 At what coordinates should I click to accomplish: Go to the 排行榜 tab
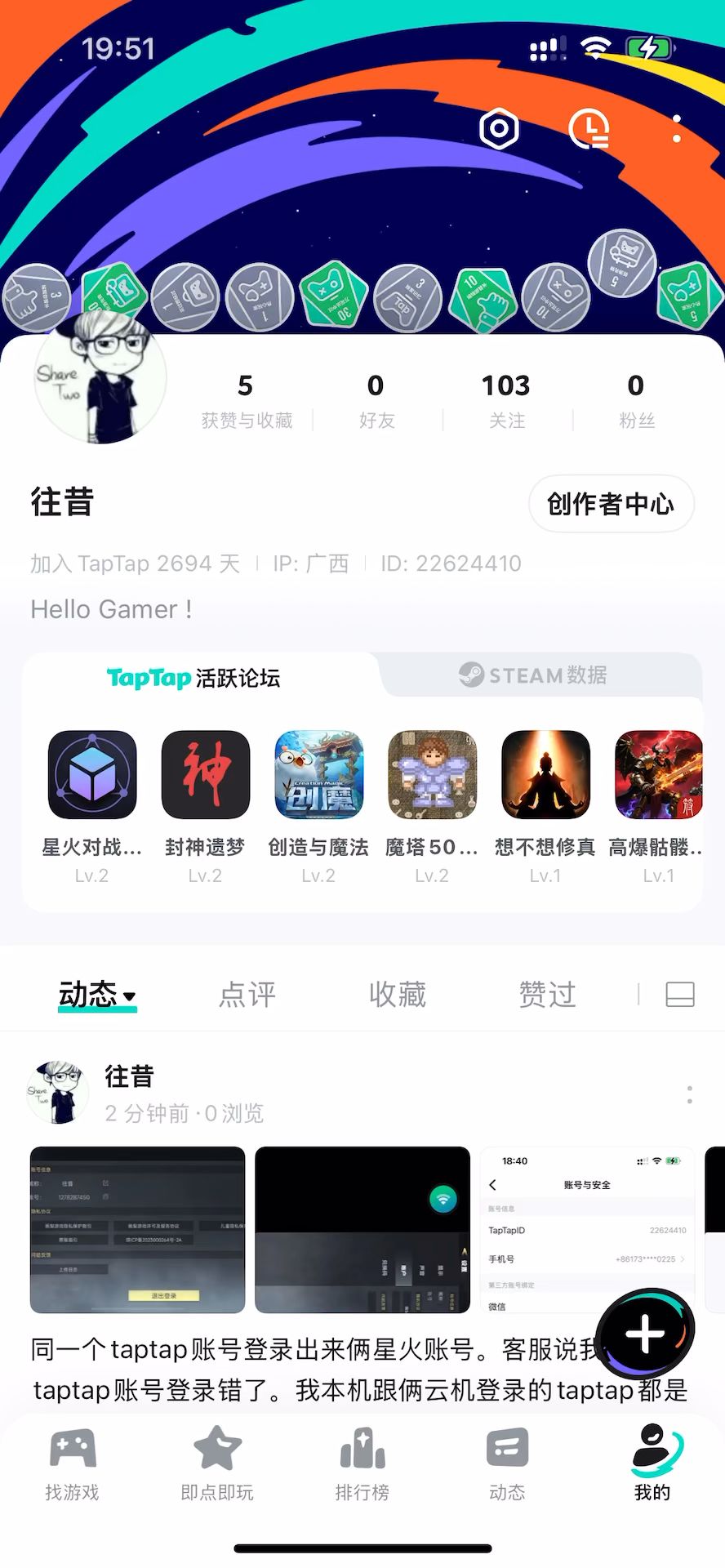(x=362, y=1466)
